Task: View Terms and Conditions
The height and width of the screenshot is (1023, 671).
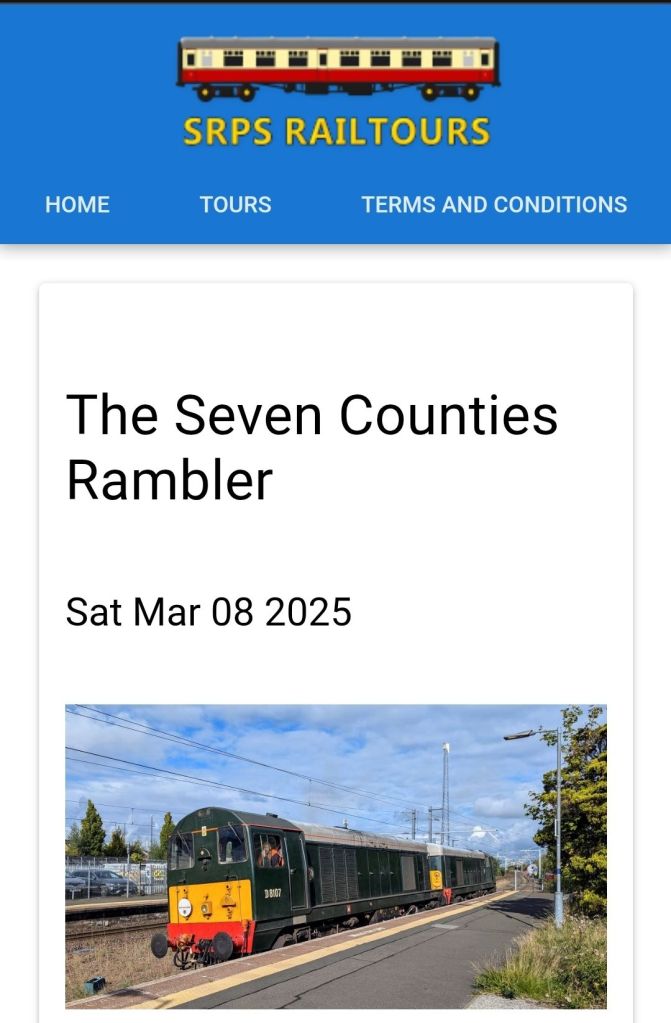Action: pos(494,205)
